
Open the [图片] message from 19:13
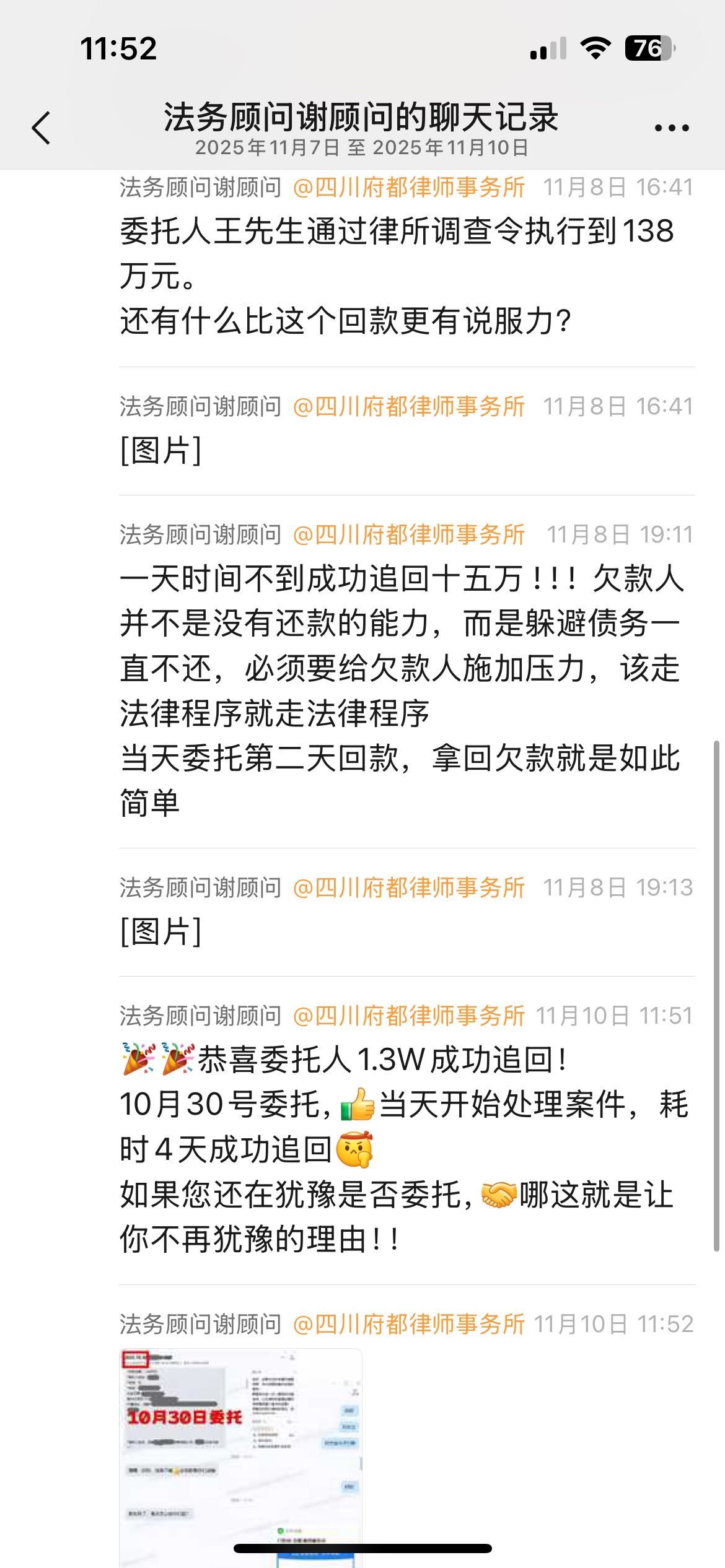pyautogui.click(x=160, y=931)
